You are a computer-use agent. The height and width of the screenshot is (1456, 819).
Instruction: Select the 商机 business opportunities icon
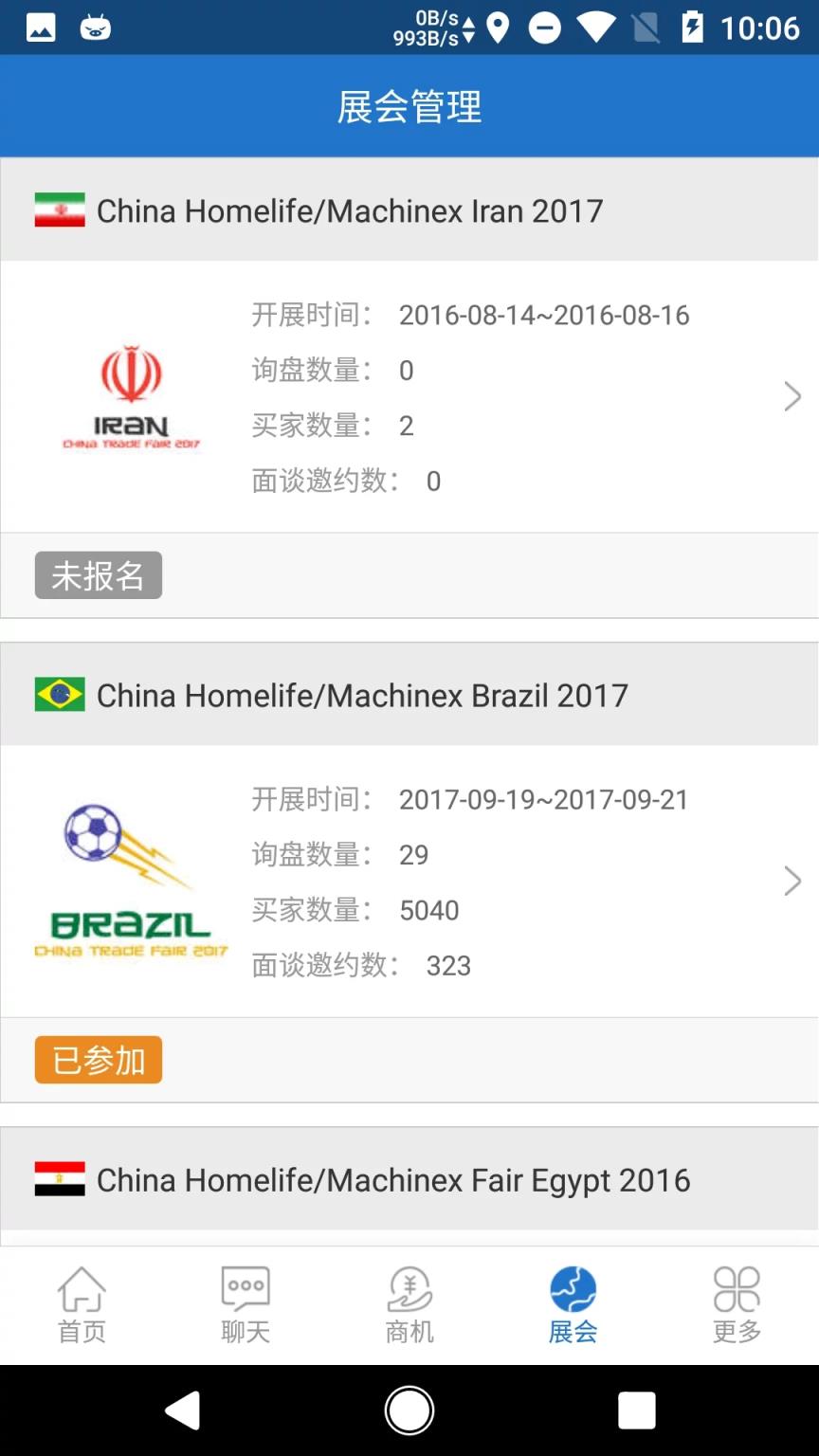click(409, 1303)
